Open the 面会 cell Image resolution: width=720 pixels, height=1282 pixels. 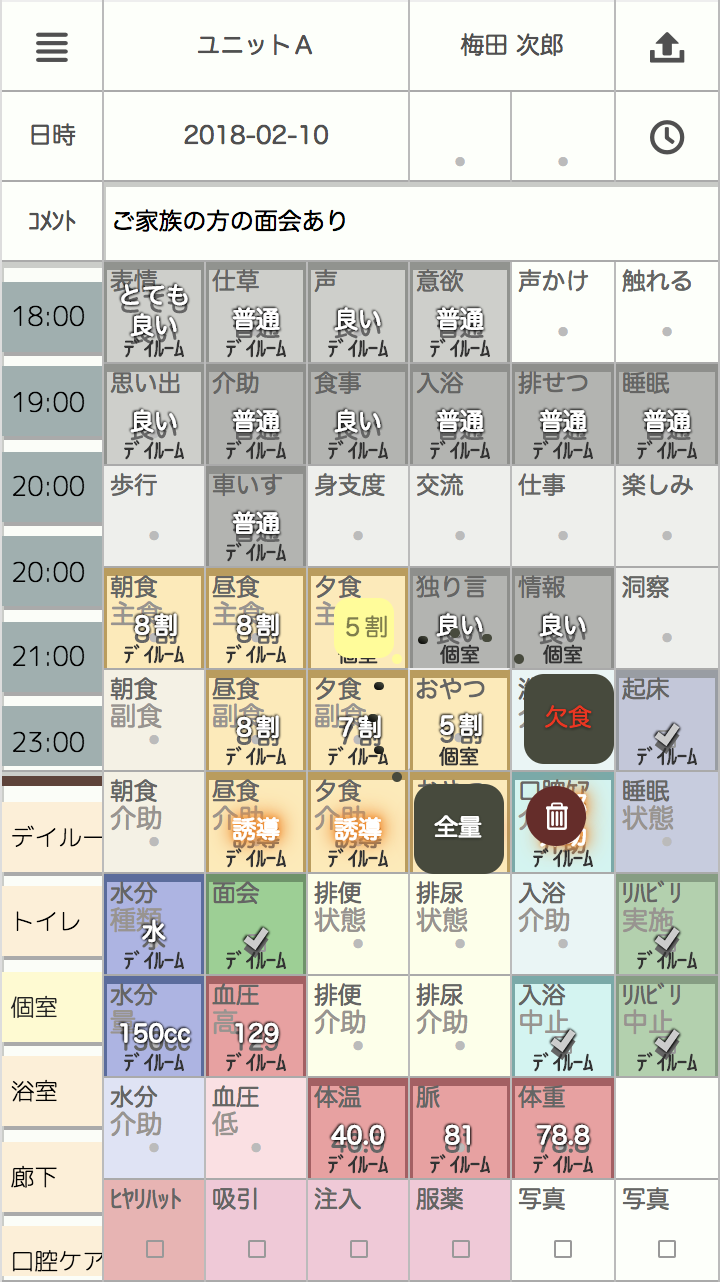coord(256,924)
